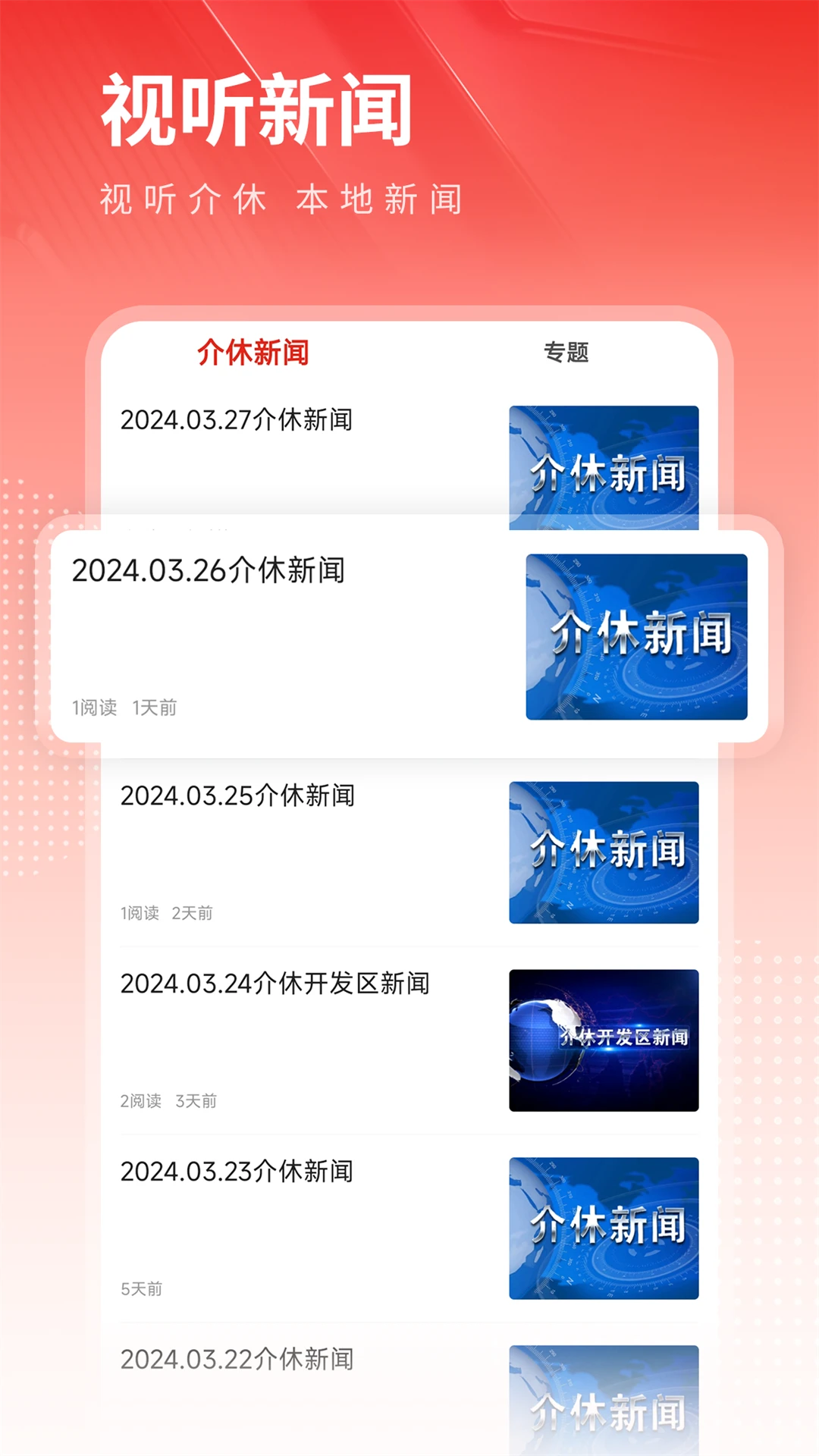Click the partially visible 2024.03.22 thumbnail
The height and width of the screenshot is (1456, 819).
(x=603, y=1403)
